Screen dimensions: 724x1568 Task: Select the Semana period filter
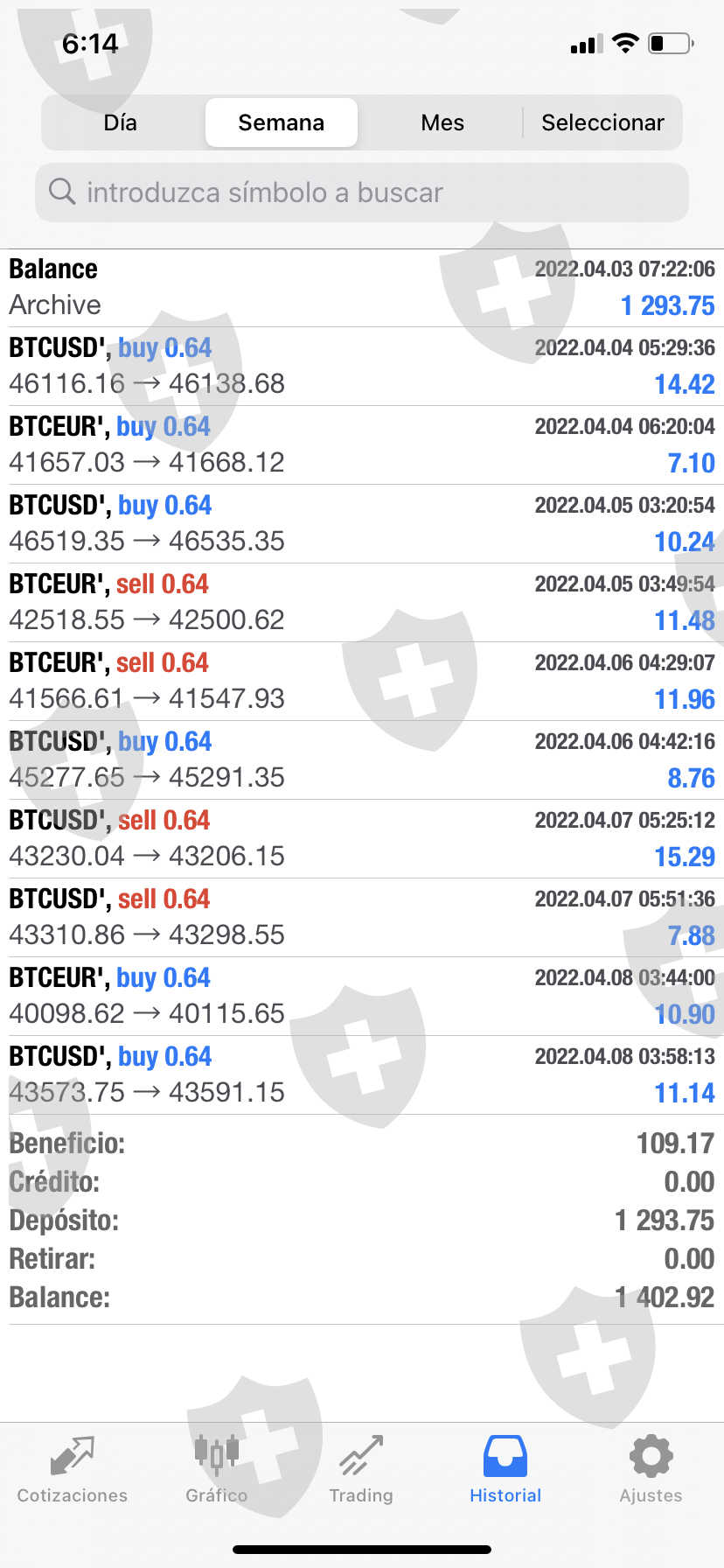coord(281,122)
